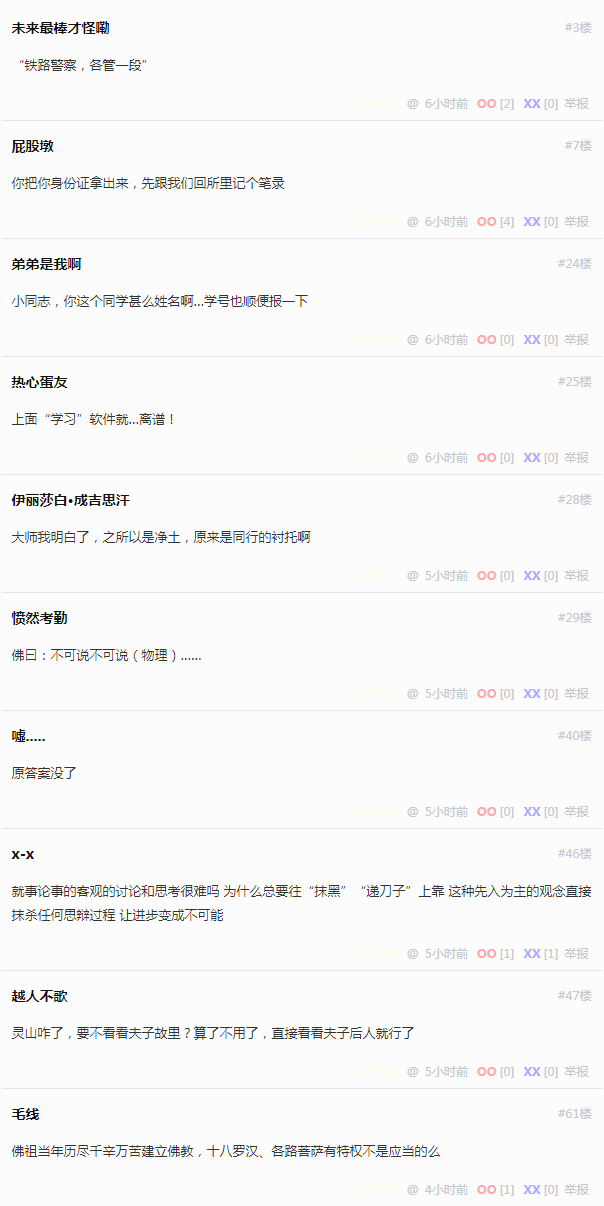Screen dimensions: 604x1206
Task: Report 毛线's comment via 举报
Action: (x=576, y=1189)
